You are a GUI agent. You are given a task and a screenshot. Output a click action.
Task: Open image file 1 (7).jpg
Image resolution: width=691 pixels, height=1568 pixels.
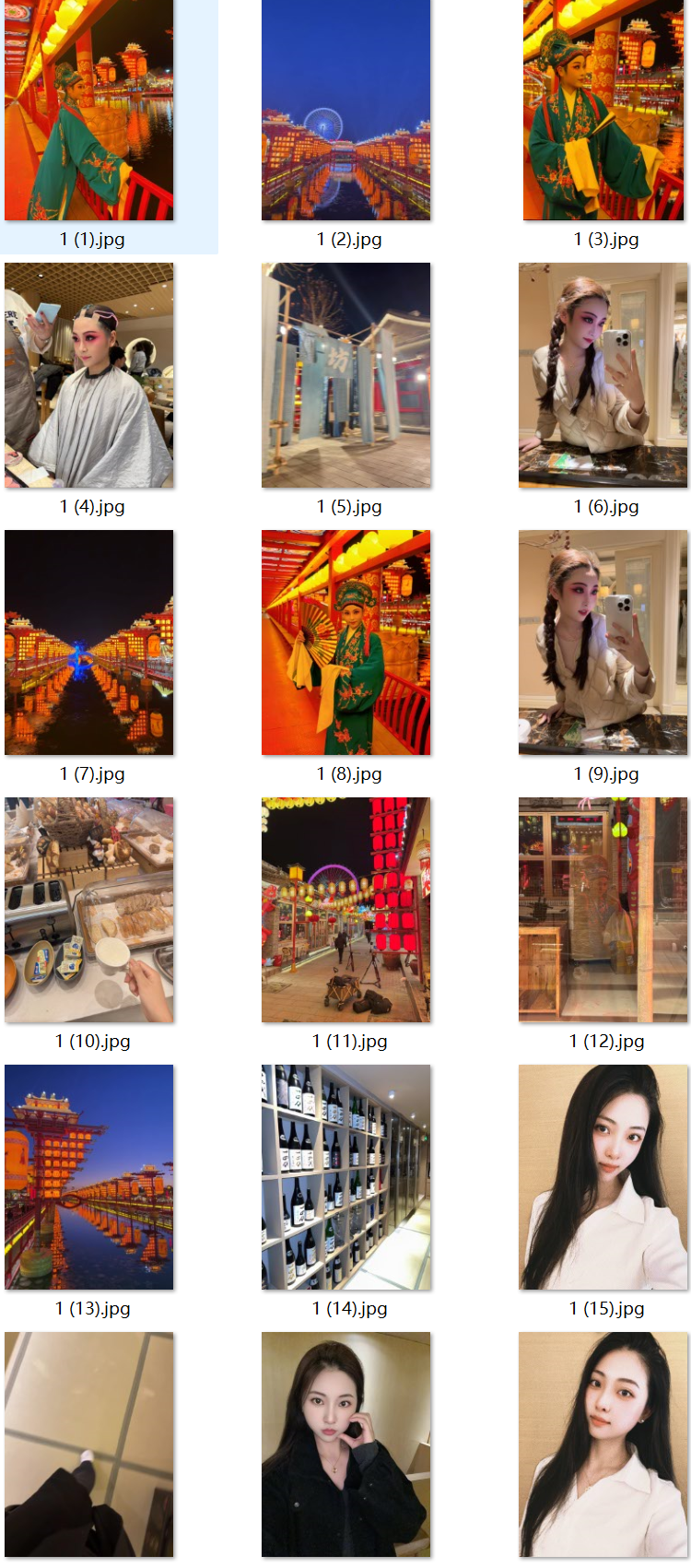click(x=88, y=643)
